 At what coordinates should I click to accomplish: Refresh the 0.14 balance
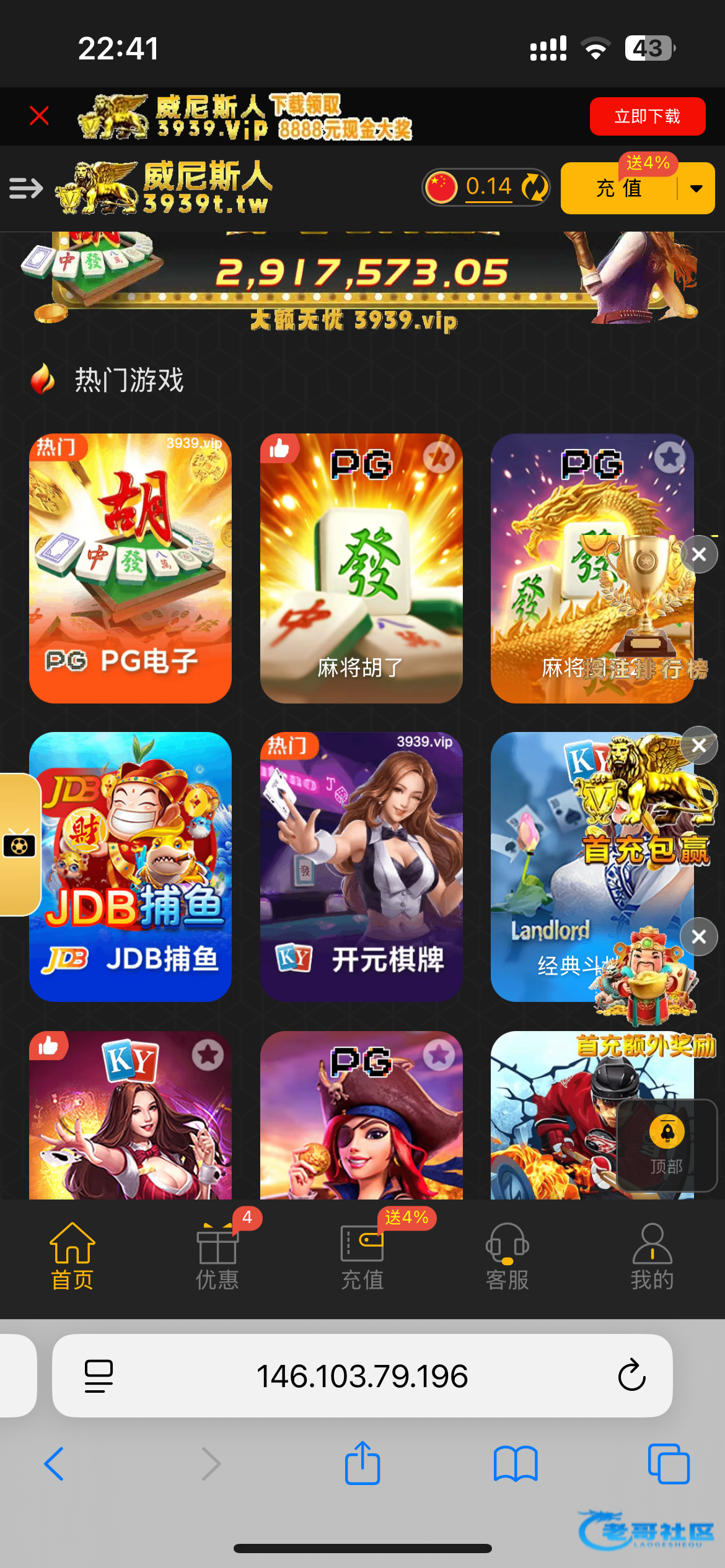pyautogui.click(x=534, y=187)
